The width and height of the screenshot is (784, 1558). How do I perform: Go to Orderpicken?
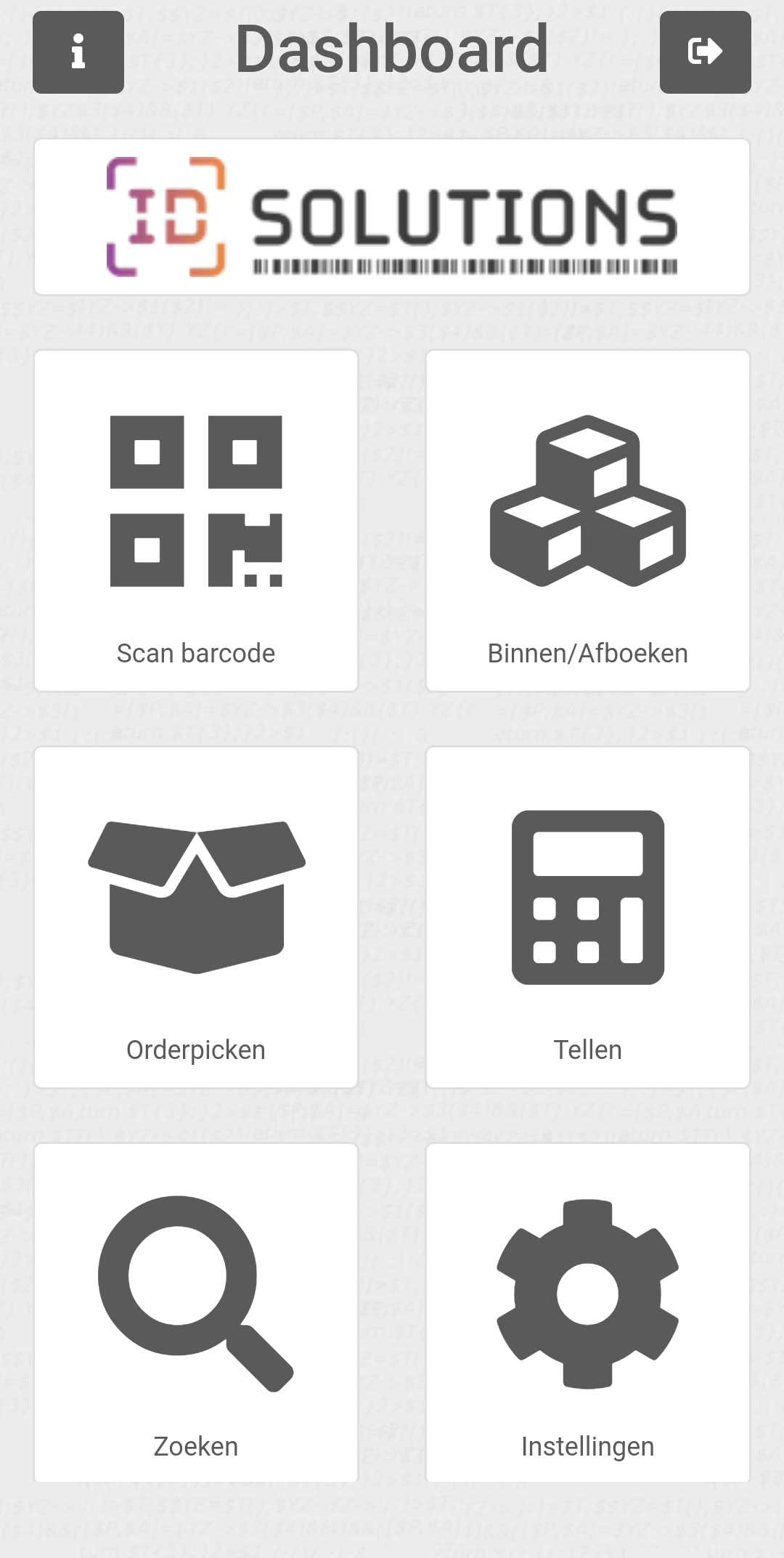click(196, 917)
